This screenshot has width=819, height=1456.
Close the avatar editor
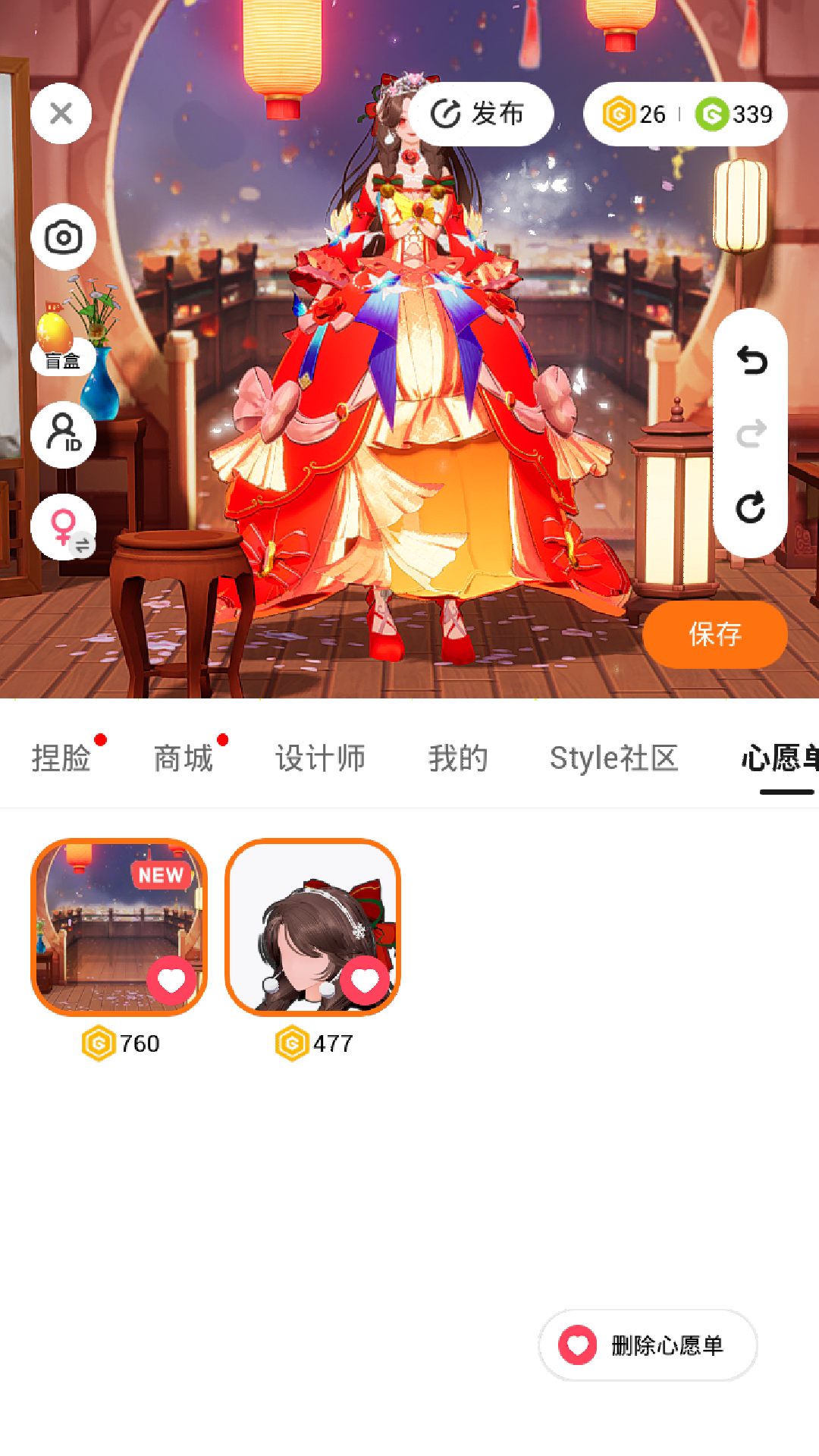tap(61, 114)
